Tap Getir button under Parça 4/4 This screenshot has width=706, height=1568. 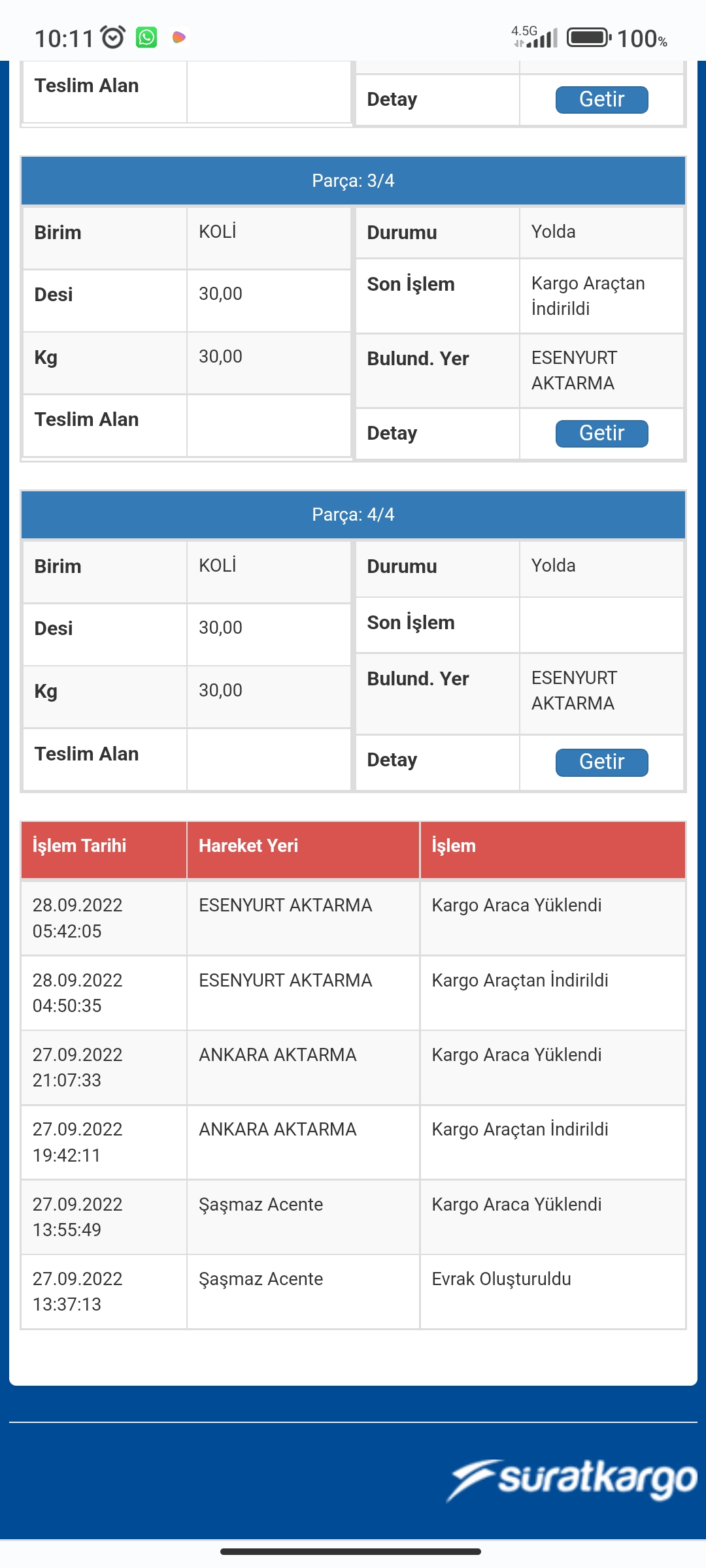point(601,762)
